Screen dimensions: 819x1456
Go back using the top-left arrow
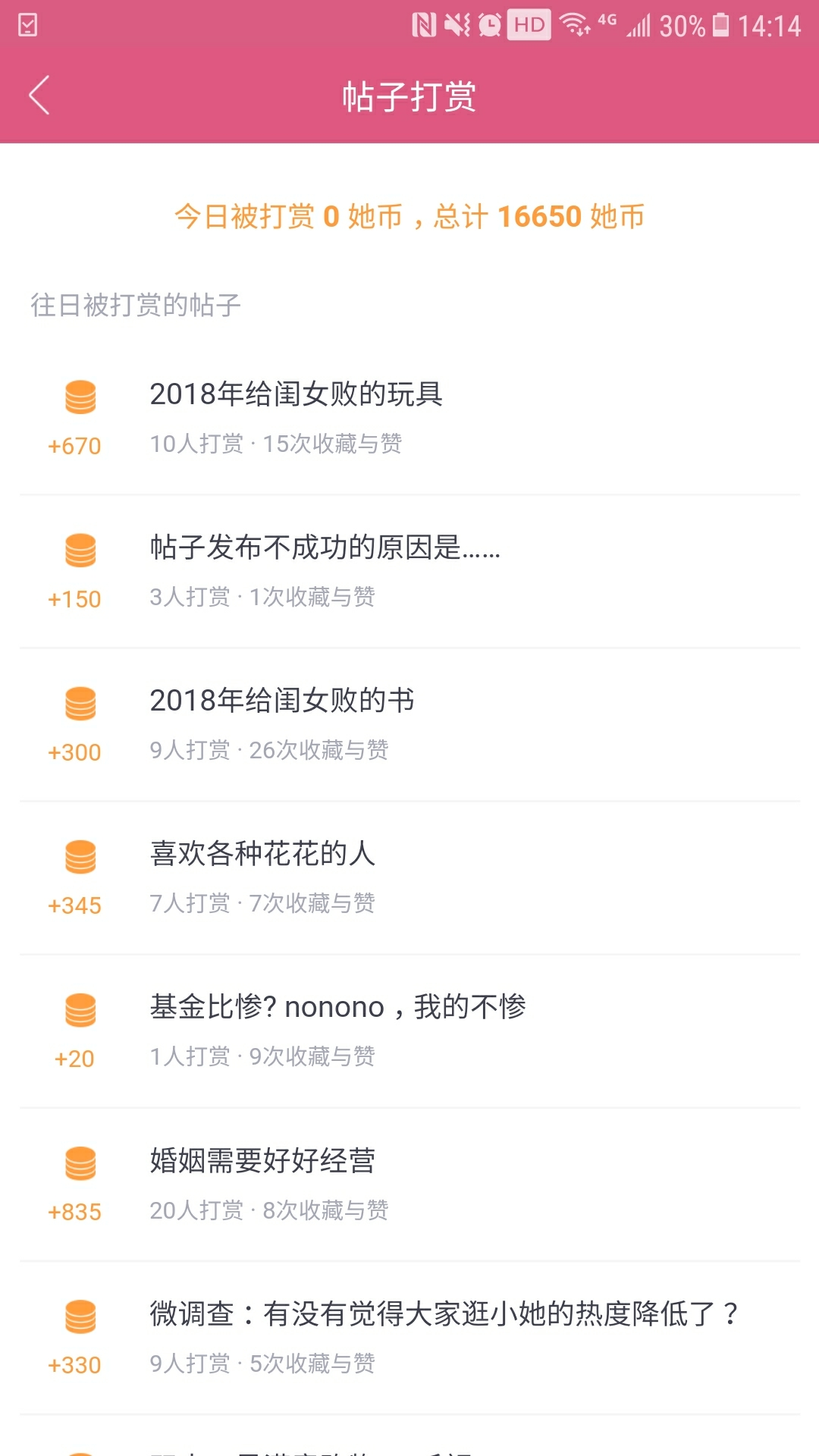point(39,96)
